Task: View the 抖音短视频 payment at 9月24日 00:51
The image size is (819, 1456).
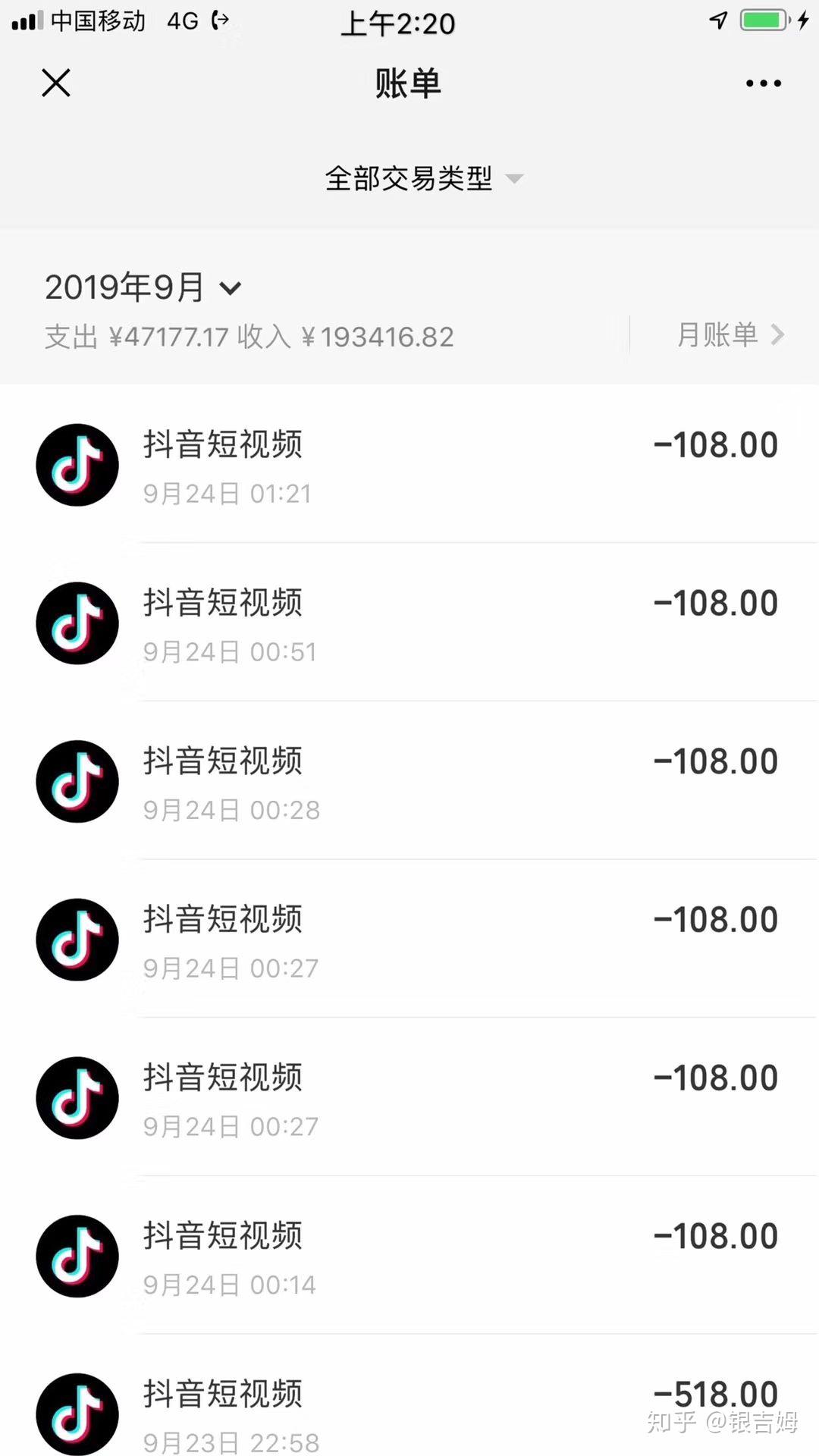Action: pos(409,623)
